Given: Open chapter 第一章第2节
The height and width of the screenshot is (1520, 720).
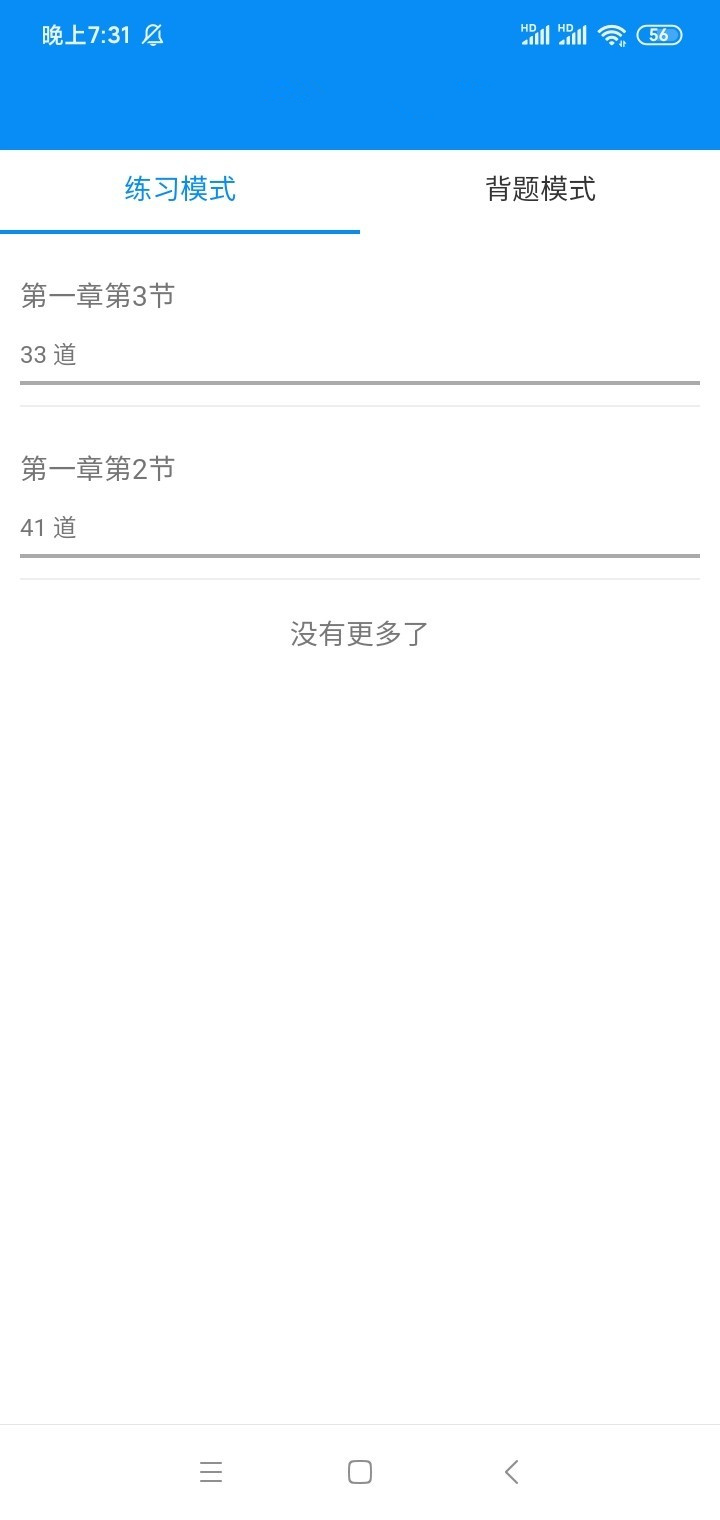Looking at the screenshot, I should 97,468.
